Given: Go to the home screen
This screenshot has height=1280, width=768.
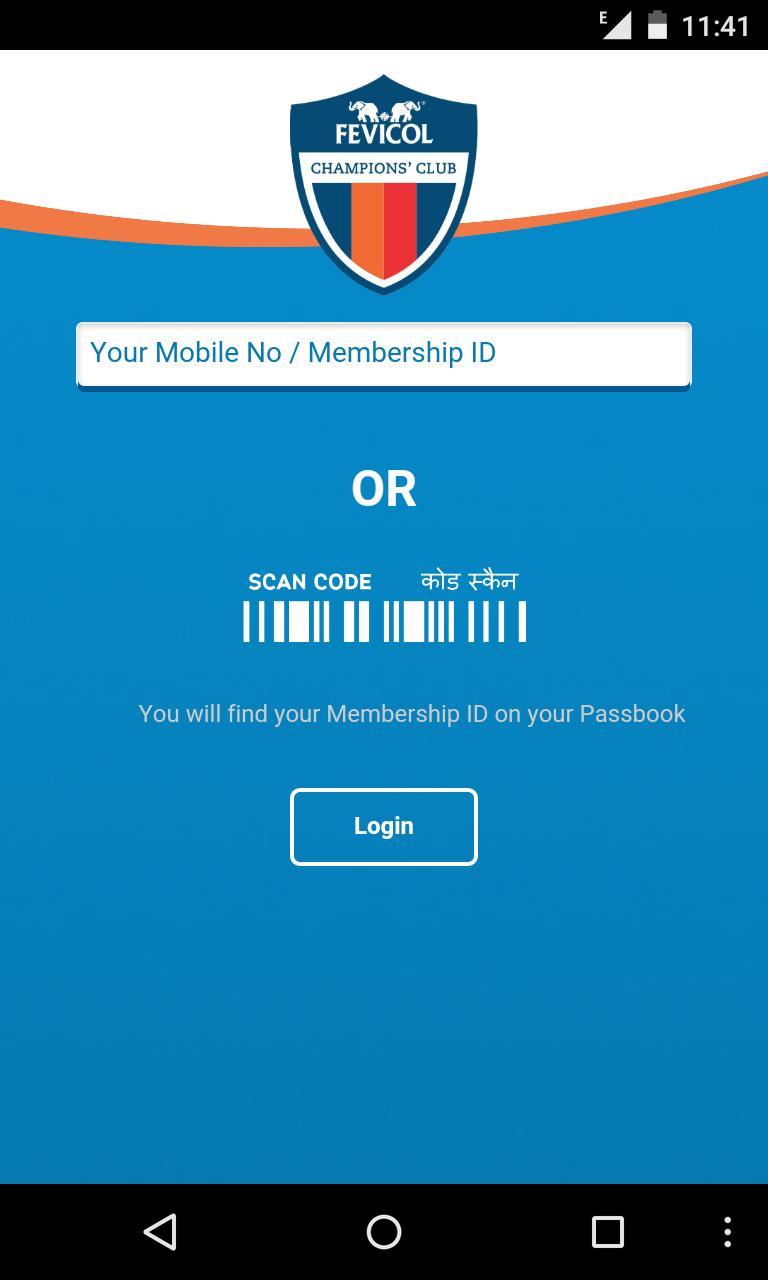Looking at the screenshot, I should point(384,1231).
